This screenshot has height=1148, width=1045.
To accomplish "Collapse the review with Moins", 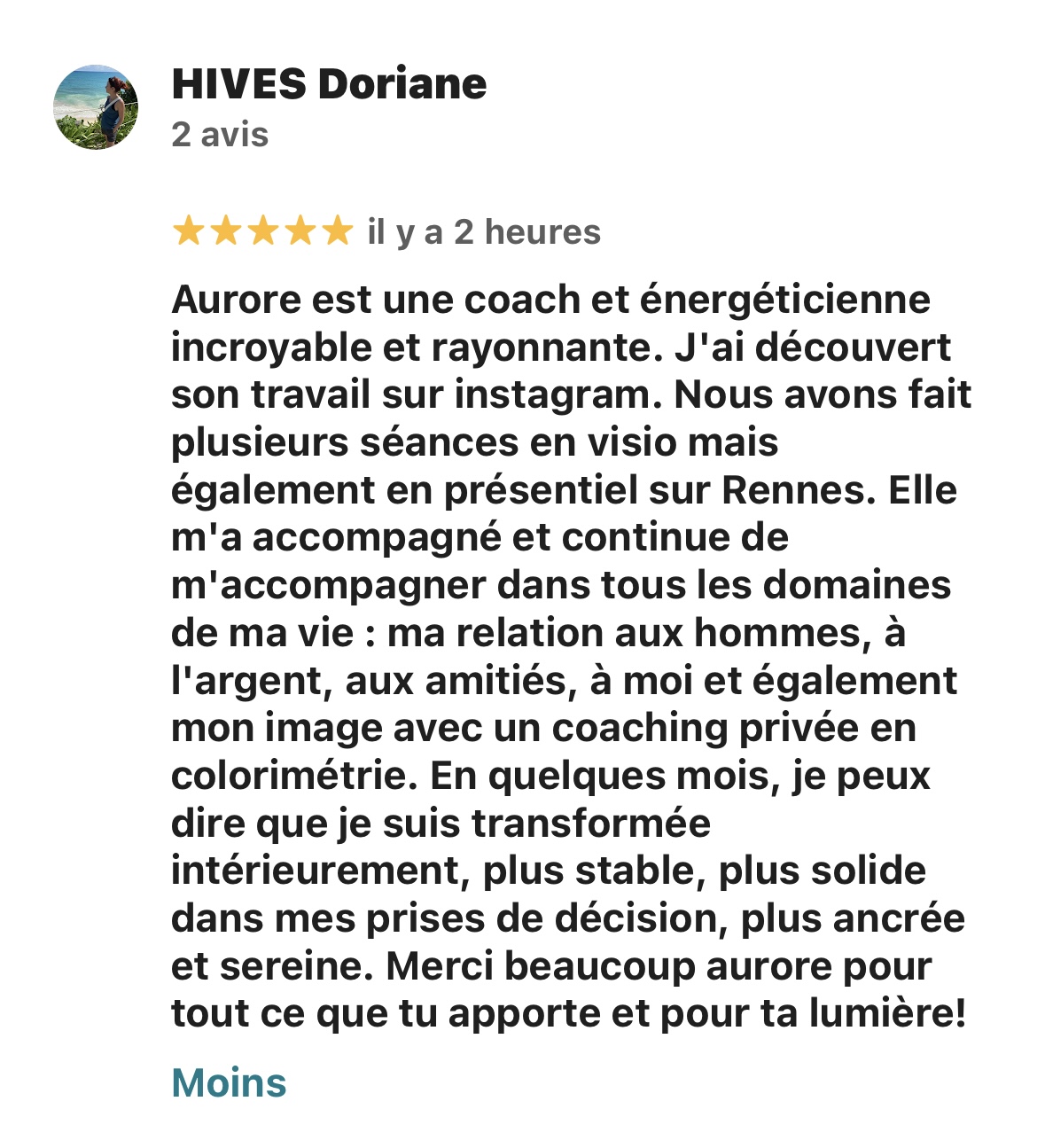I will pos(229,1082).
